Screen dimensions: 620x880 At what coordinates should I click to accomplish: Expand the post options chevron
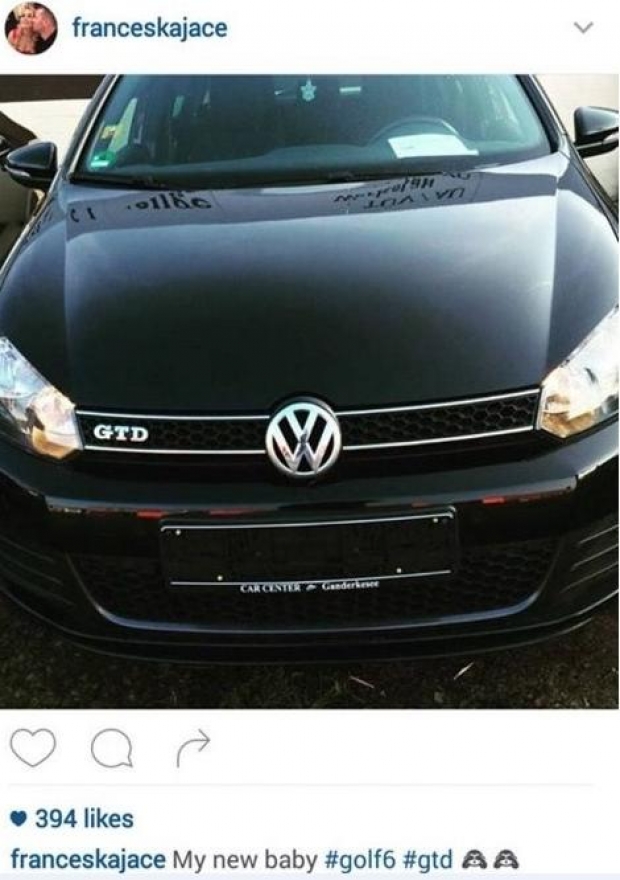583,29
